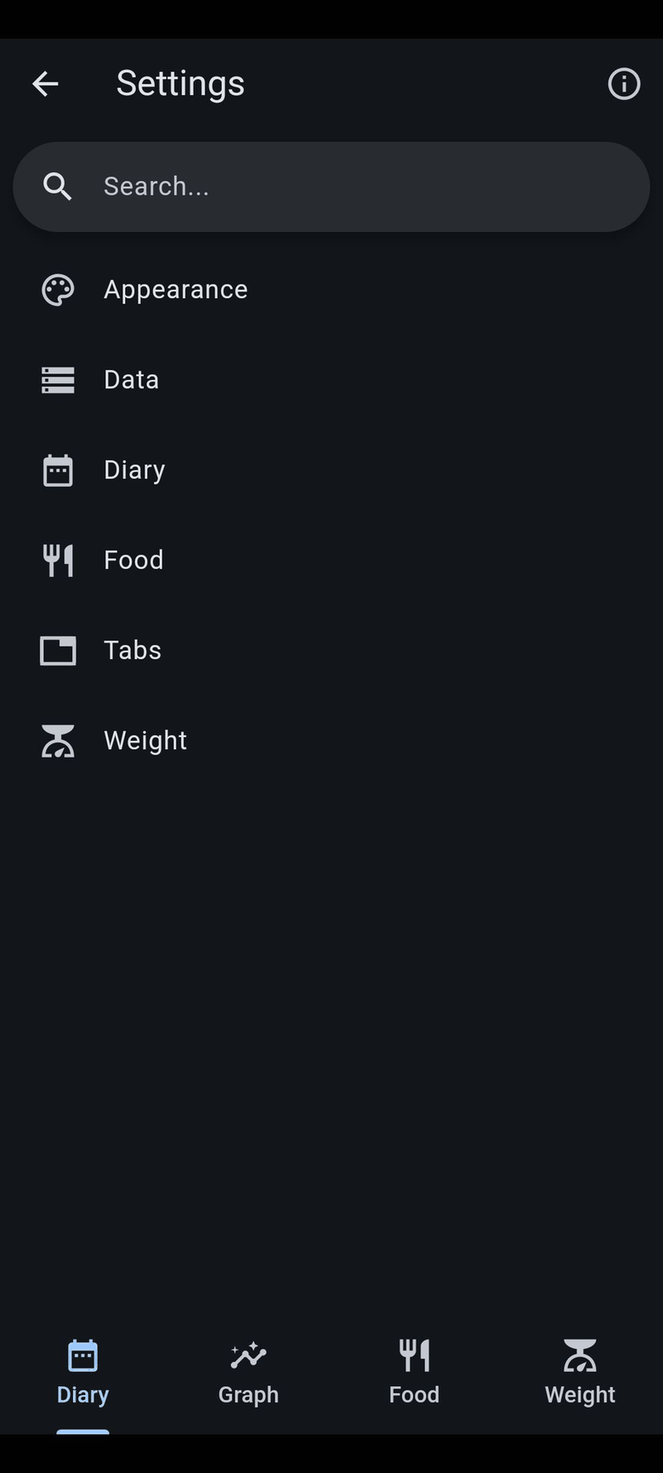Image resolution: width=663 pixels, height=1473 pixels.
Task: Go back from Settings
Action: tap(45, 84)
